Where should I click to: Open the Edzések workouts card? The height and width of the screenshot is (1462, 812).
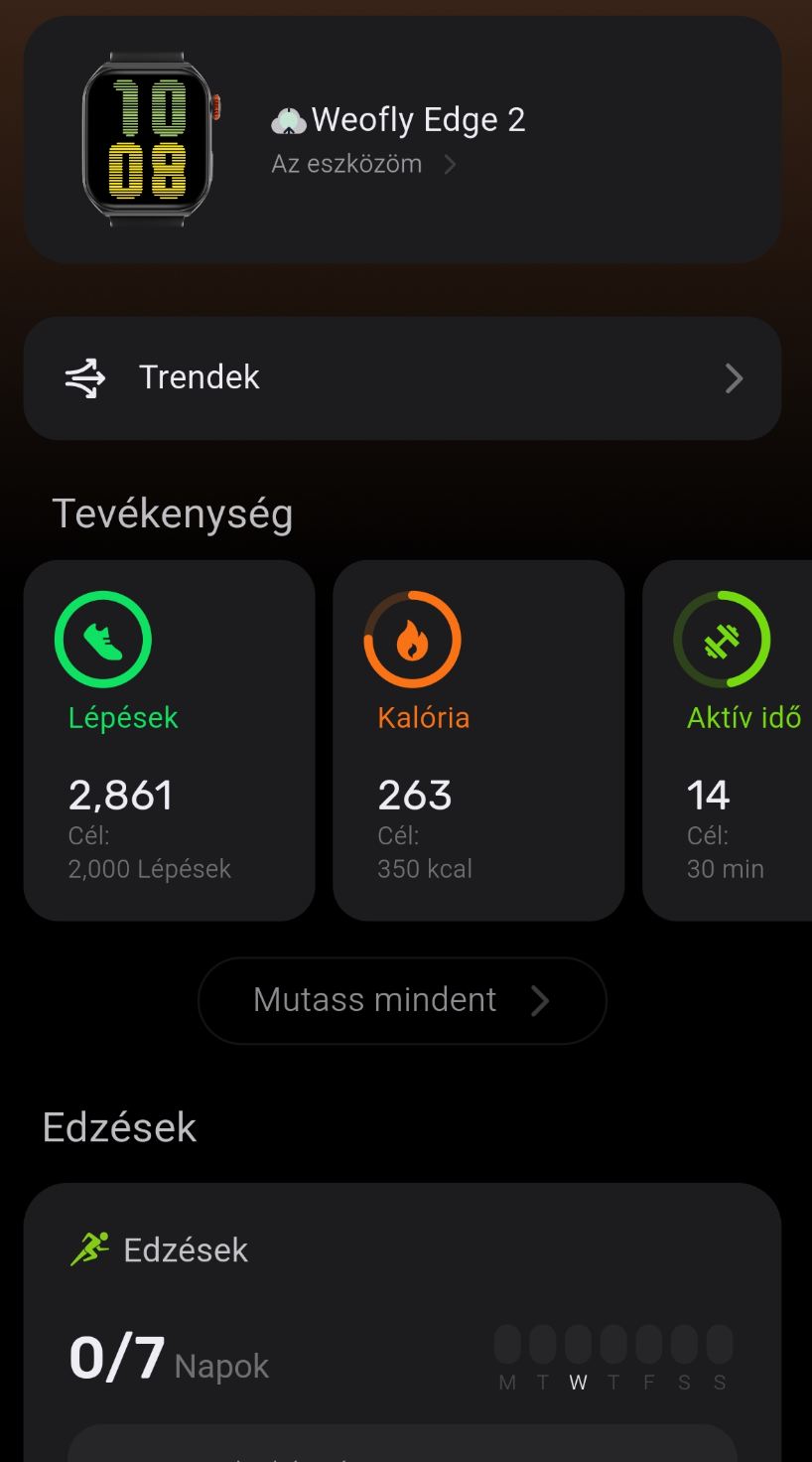[402, 1311]
